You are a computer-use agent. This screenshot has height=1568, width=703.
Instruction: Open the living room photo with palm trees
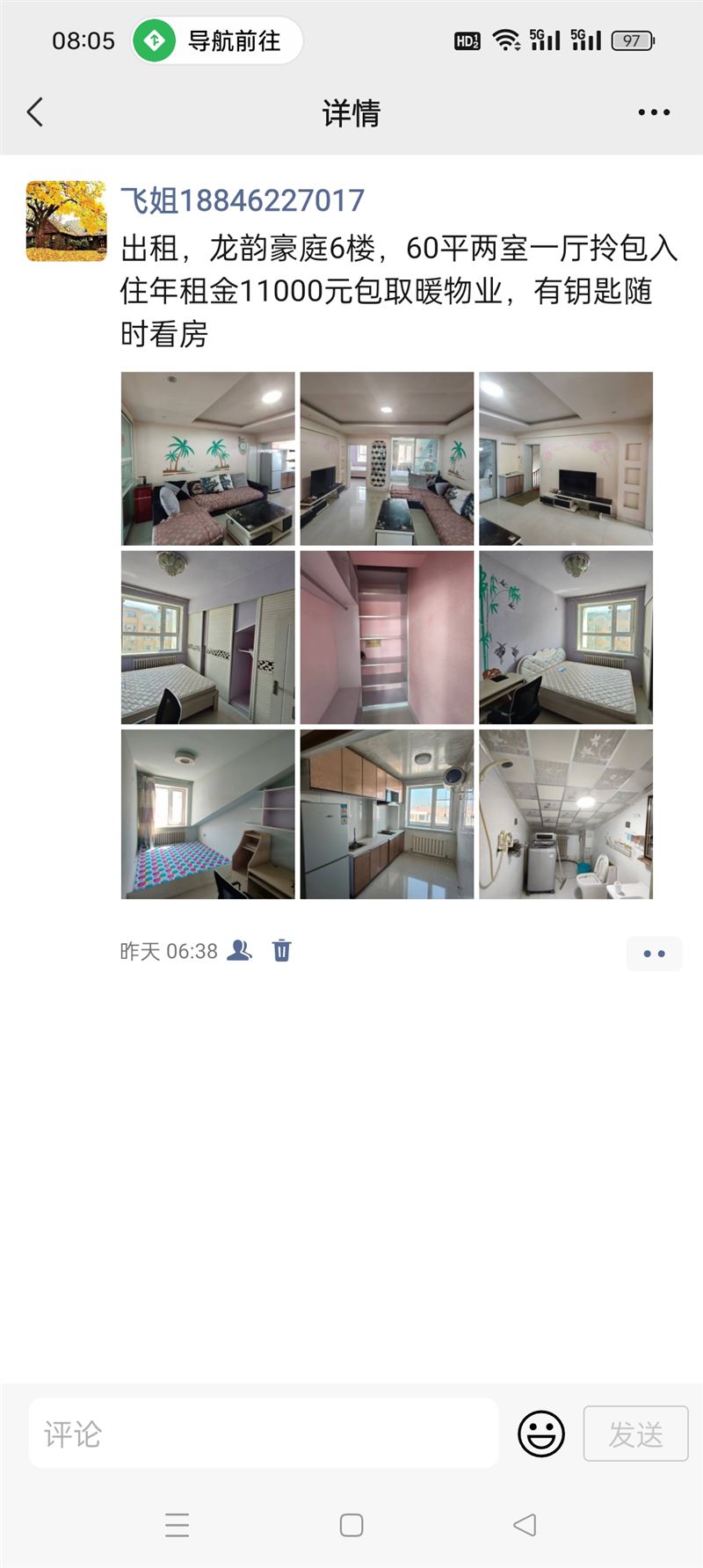pos(207,459)
